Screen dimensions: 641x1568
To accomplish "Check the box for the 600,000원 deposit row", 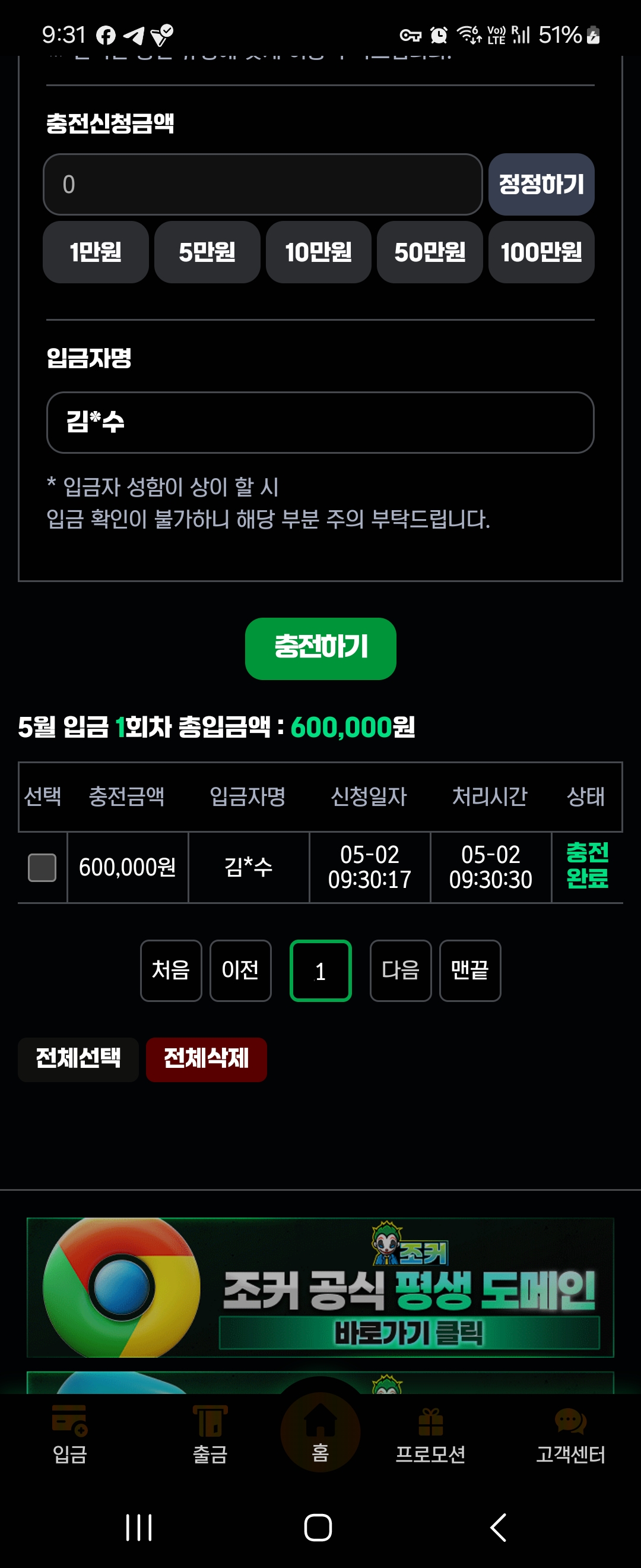I will [42, 867].
